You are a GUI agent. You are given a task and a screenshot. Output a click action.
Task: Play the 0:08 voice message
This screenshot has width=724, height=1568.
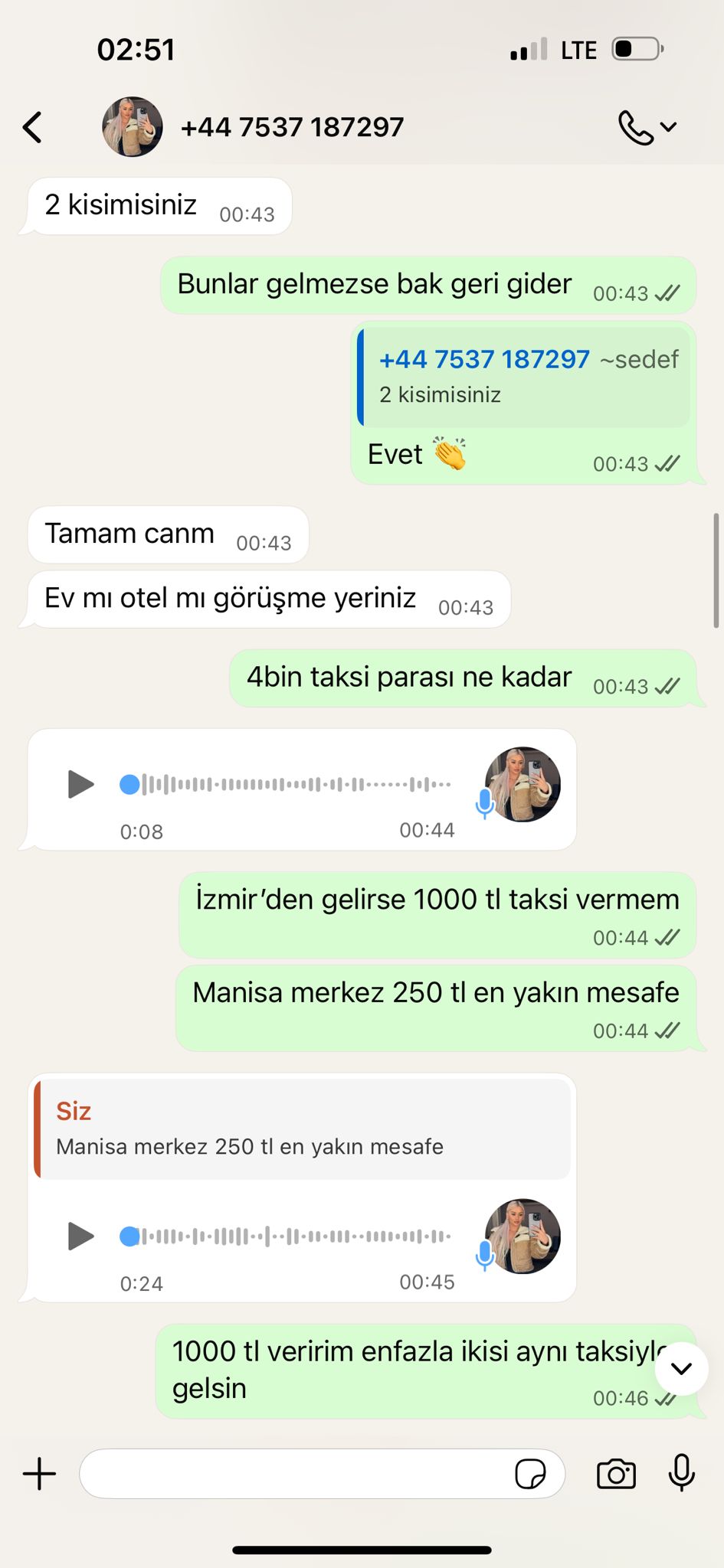point(80,784)
